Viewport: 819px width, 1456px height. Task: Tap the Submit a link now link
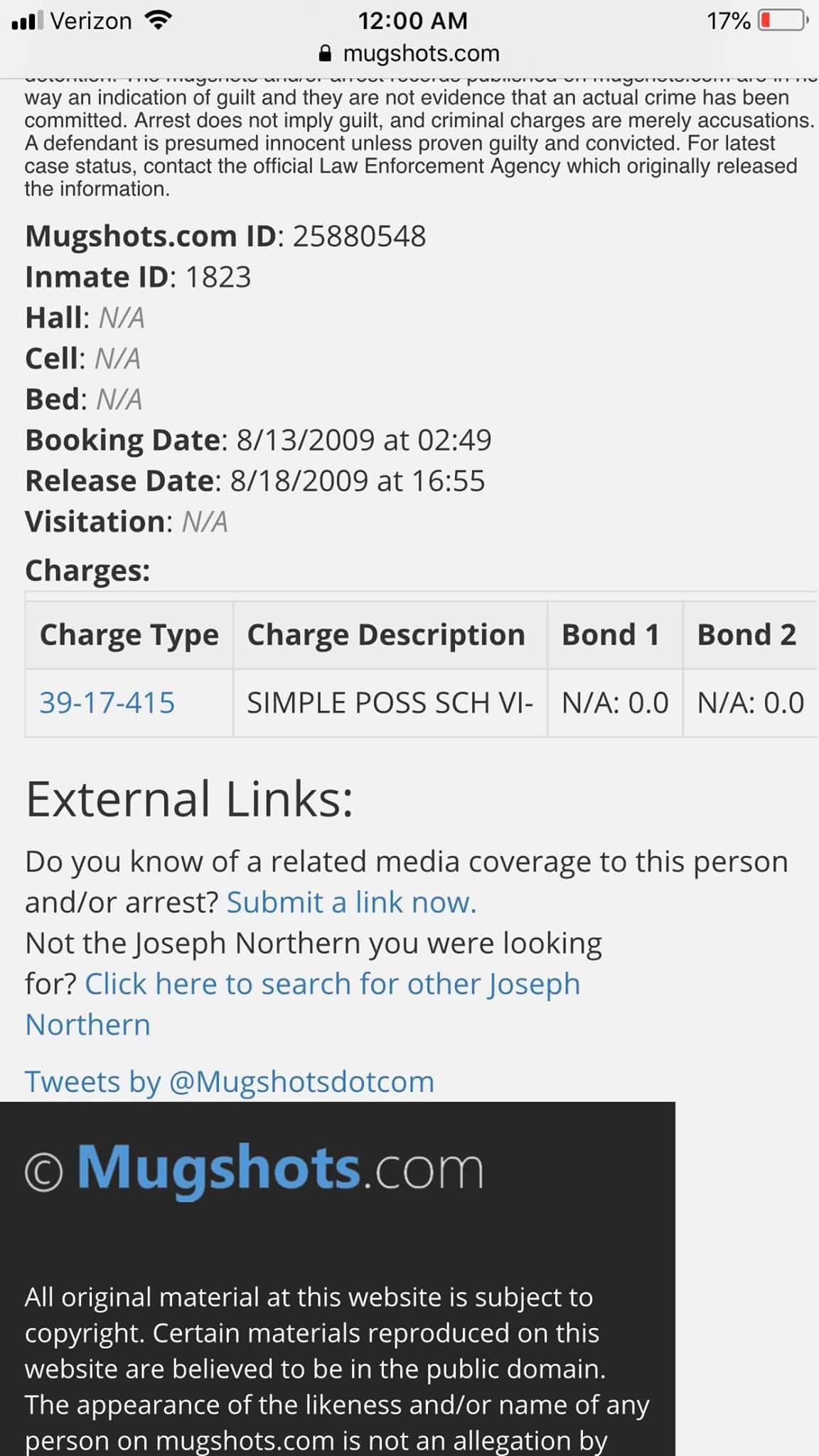[x=351, y=902]
